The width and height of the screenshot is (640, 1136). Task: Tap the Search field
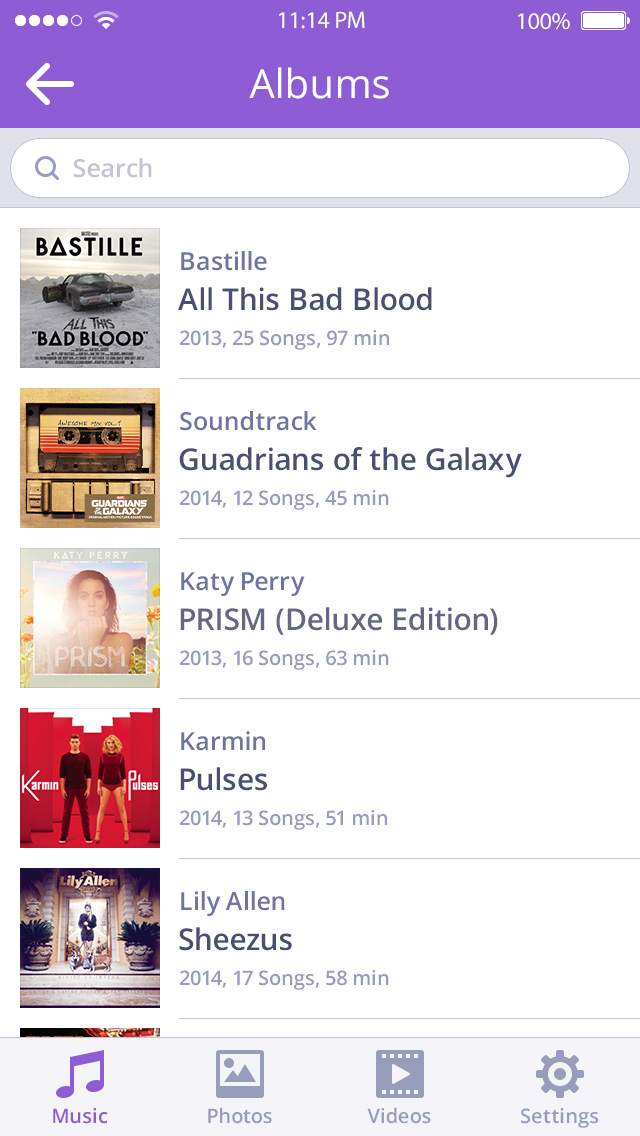(320, 168)
